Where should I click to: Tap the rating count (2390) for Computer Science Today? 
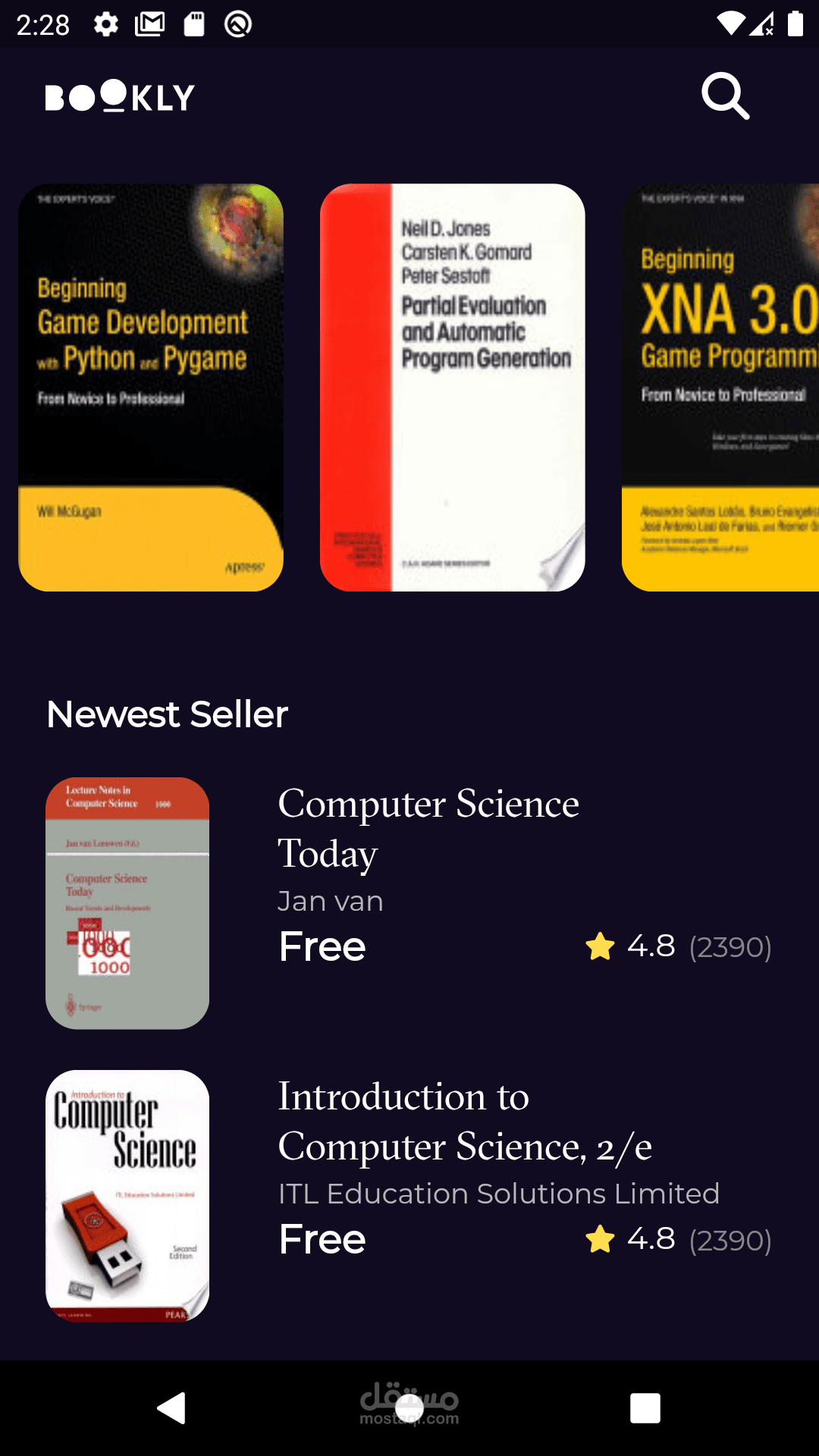(x=730, y=946)
